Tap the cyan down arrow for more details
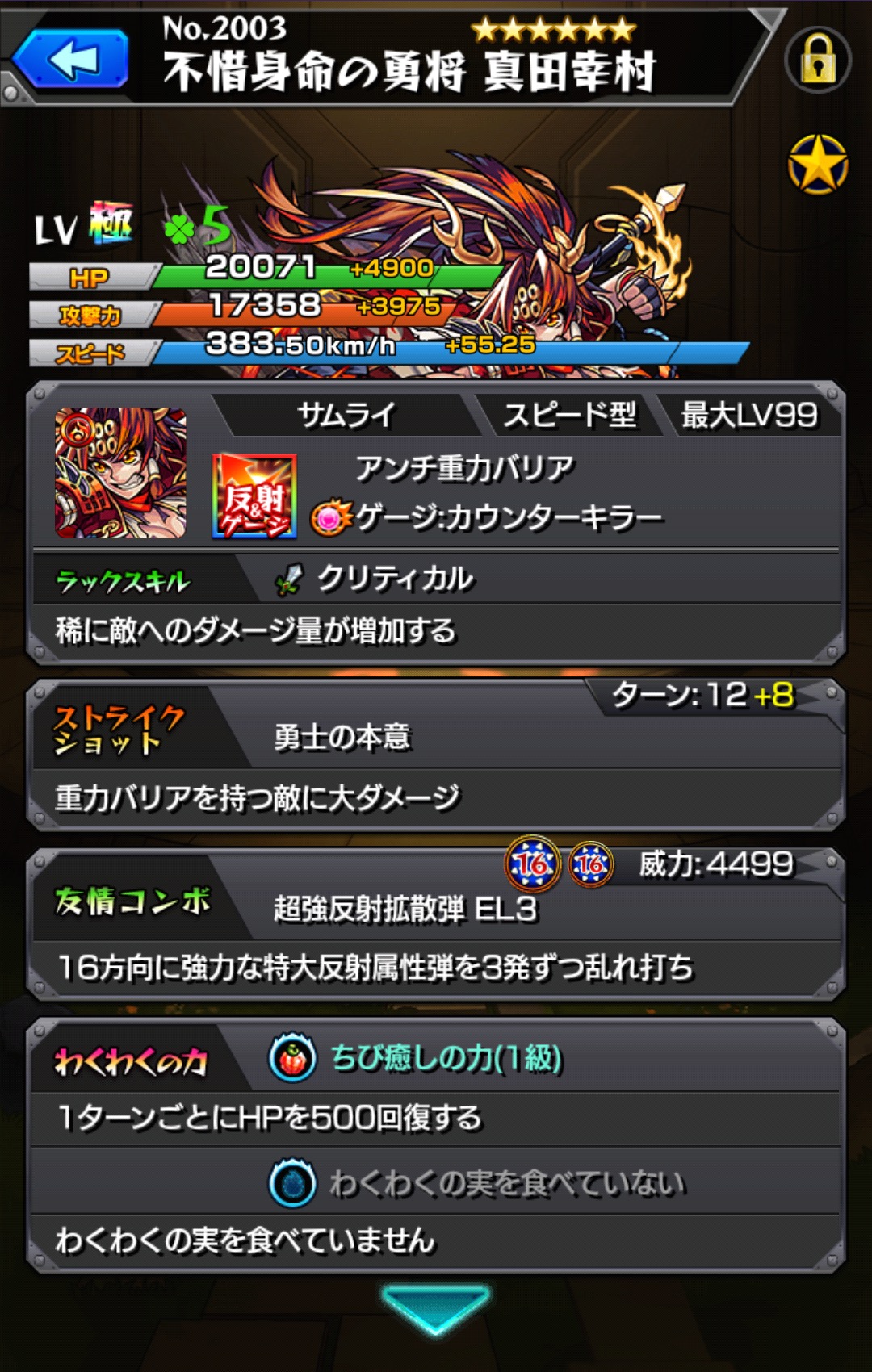 (x=435, y=1308)
